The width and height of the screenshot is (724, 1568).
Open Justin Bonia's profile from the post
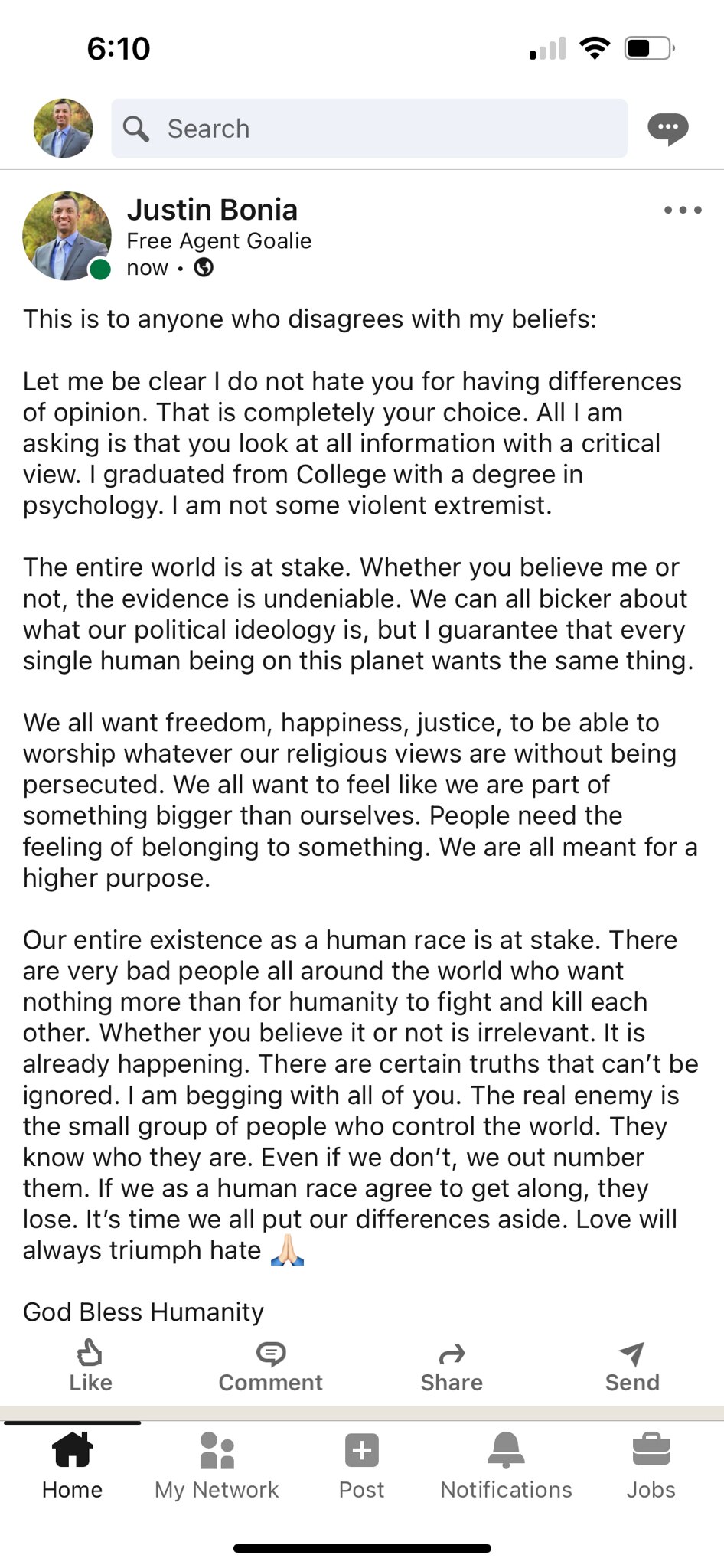212,210
